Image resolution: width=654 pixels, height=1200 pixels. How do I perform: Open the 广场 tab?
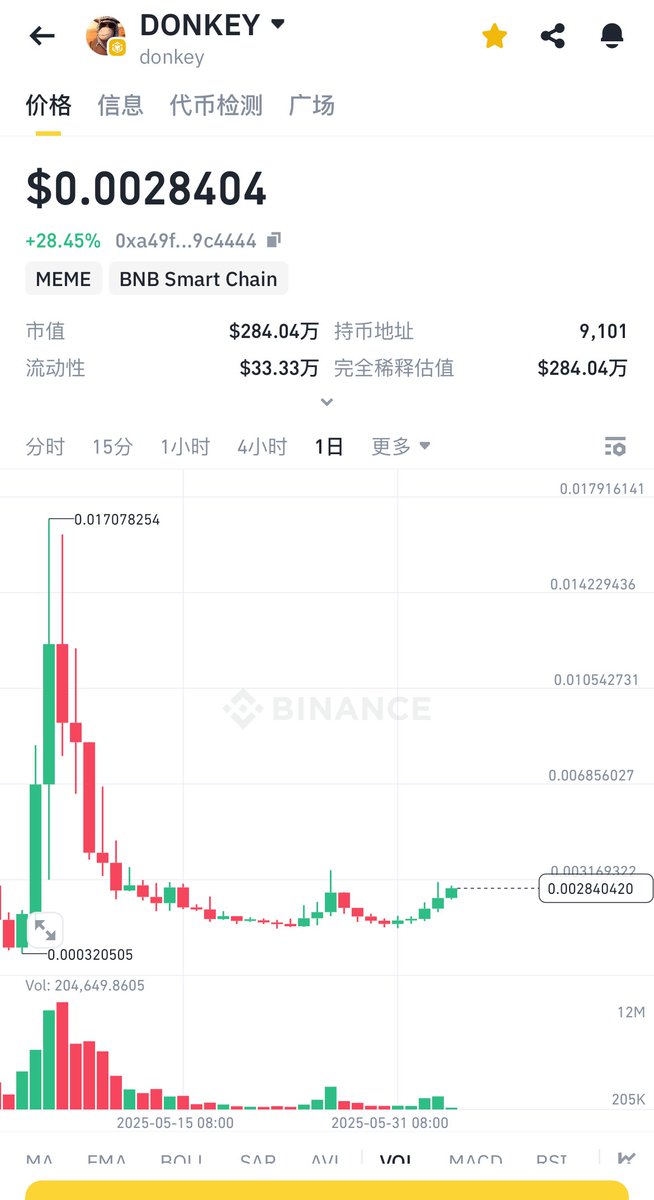pos(312,105)
